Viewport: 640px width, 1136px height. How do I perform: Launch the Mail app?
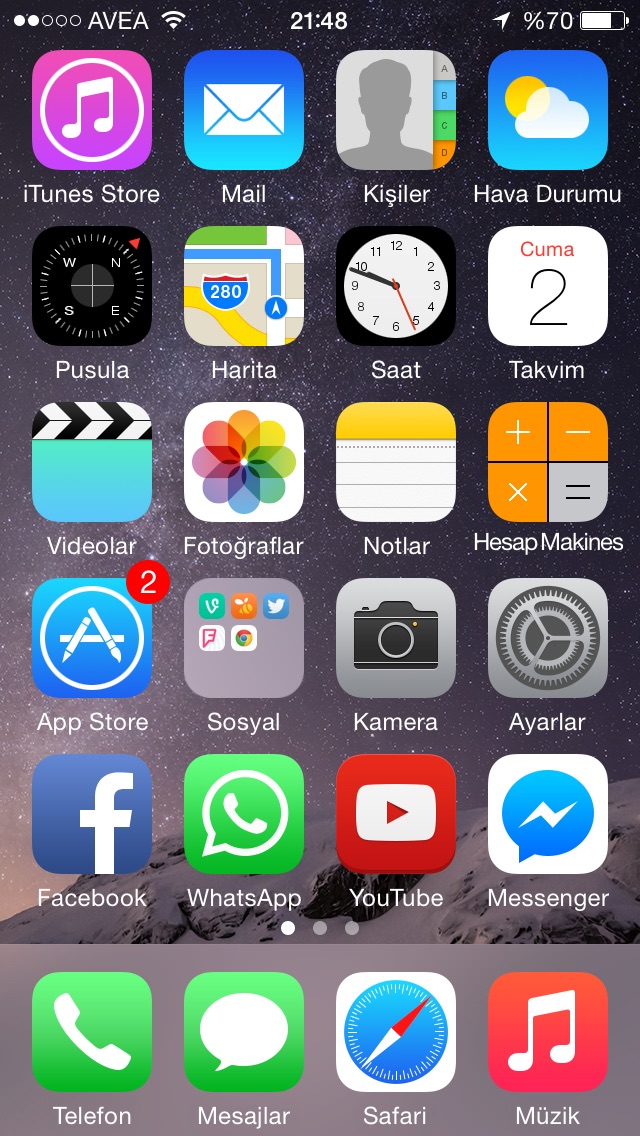[244, 110]
